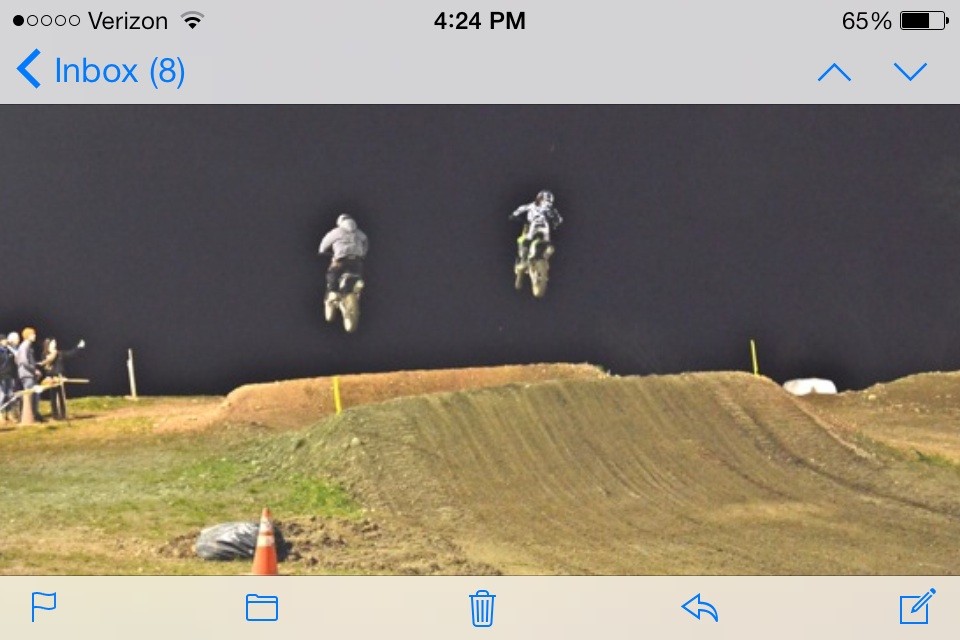Image resolution: width=960 pixels, height=640 pixels.
Task: Delete this email with the trash icon
Action: point(482,607)
